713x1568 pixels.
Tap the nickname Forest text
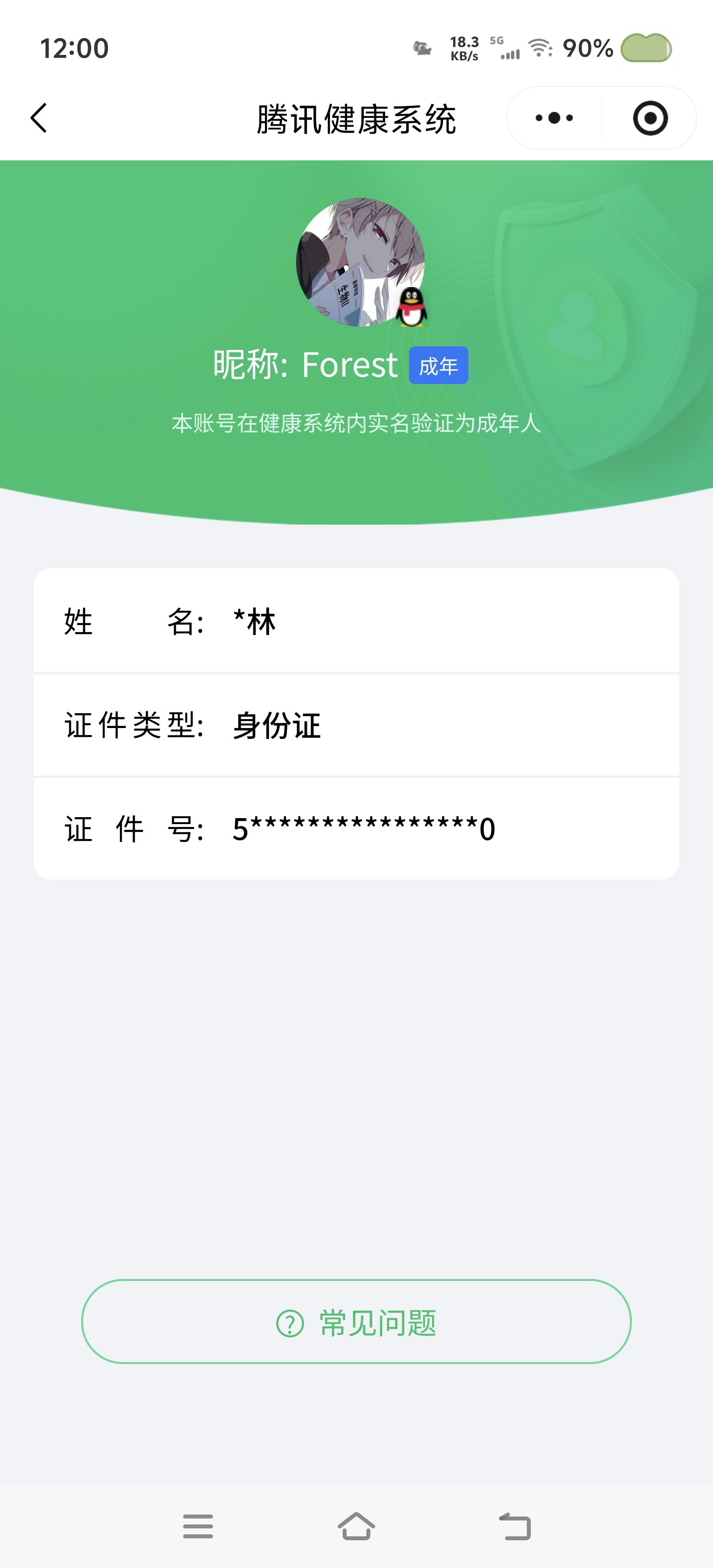[x=305, y=363]
